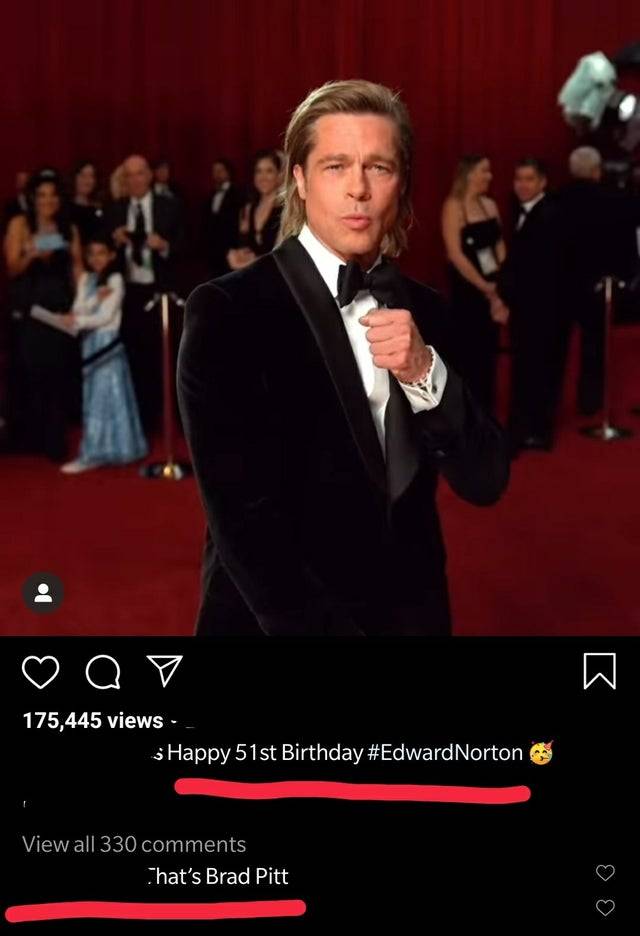The width and height of the screenshot is (640, 936).
Task: Show tagged people icon on the video
Action: 43,593
